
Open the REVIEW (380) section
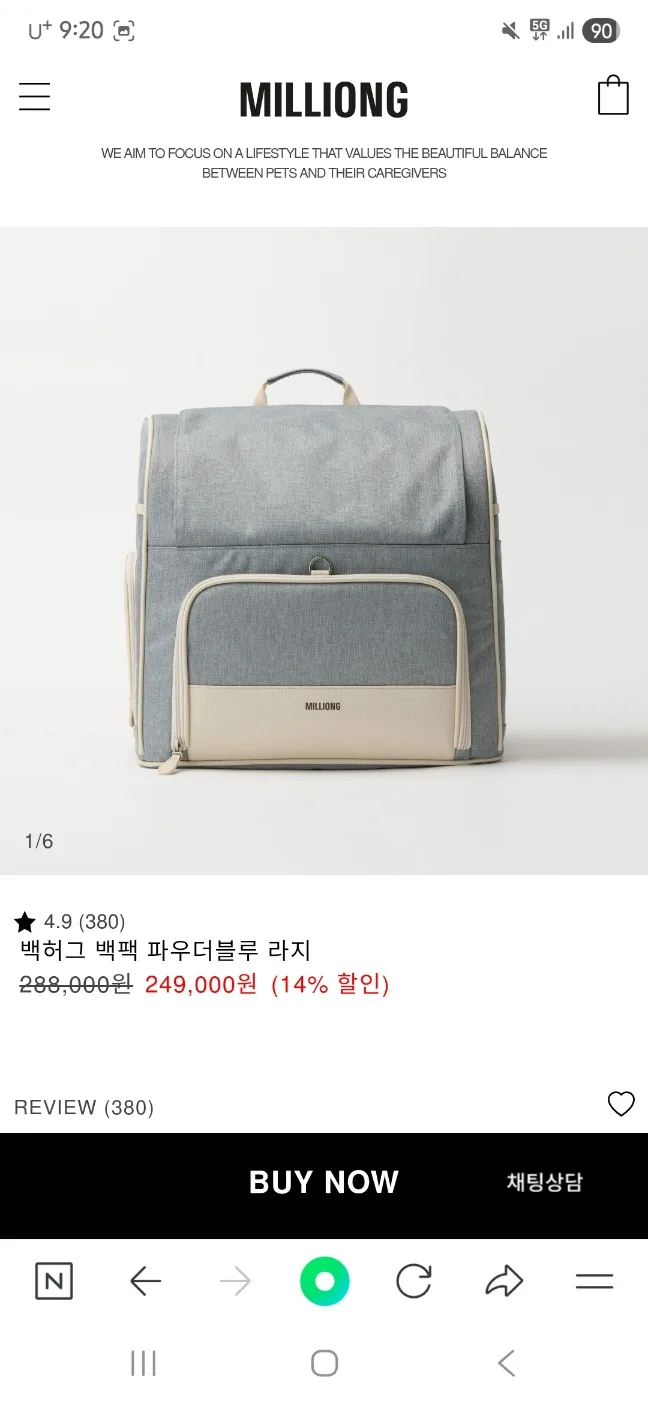coord(84,1107)
